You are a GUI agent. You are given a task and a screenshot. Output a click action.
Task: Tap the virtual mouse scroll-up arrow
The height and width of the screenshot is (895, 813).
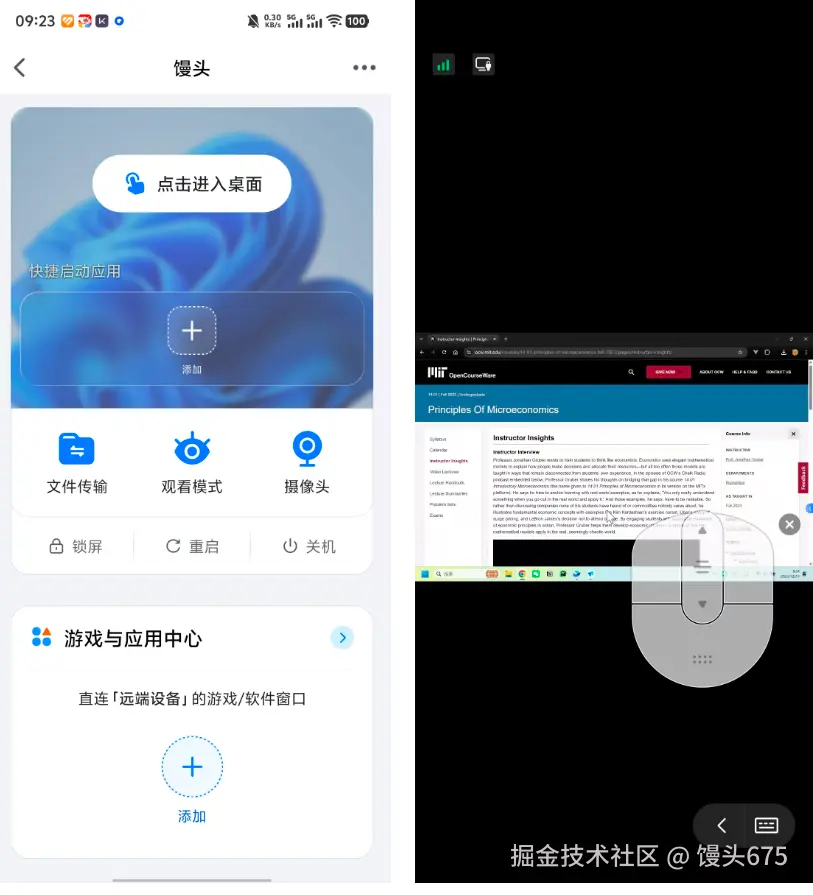(x=702, y=531)
